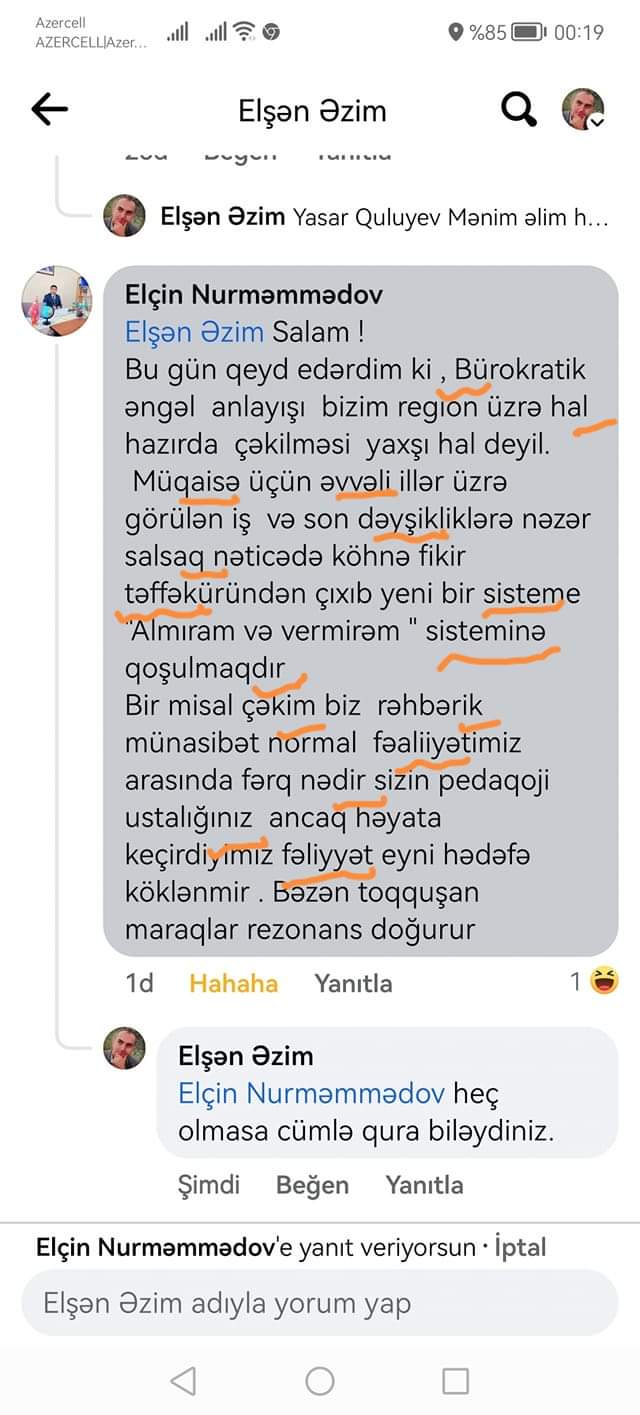640x1415 pixels.
Task: Open Elçin Nurməmmədov's profile picture
Action: click(57, 301)
